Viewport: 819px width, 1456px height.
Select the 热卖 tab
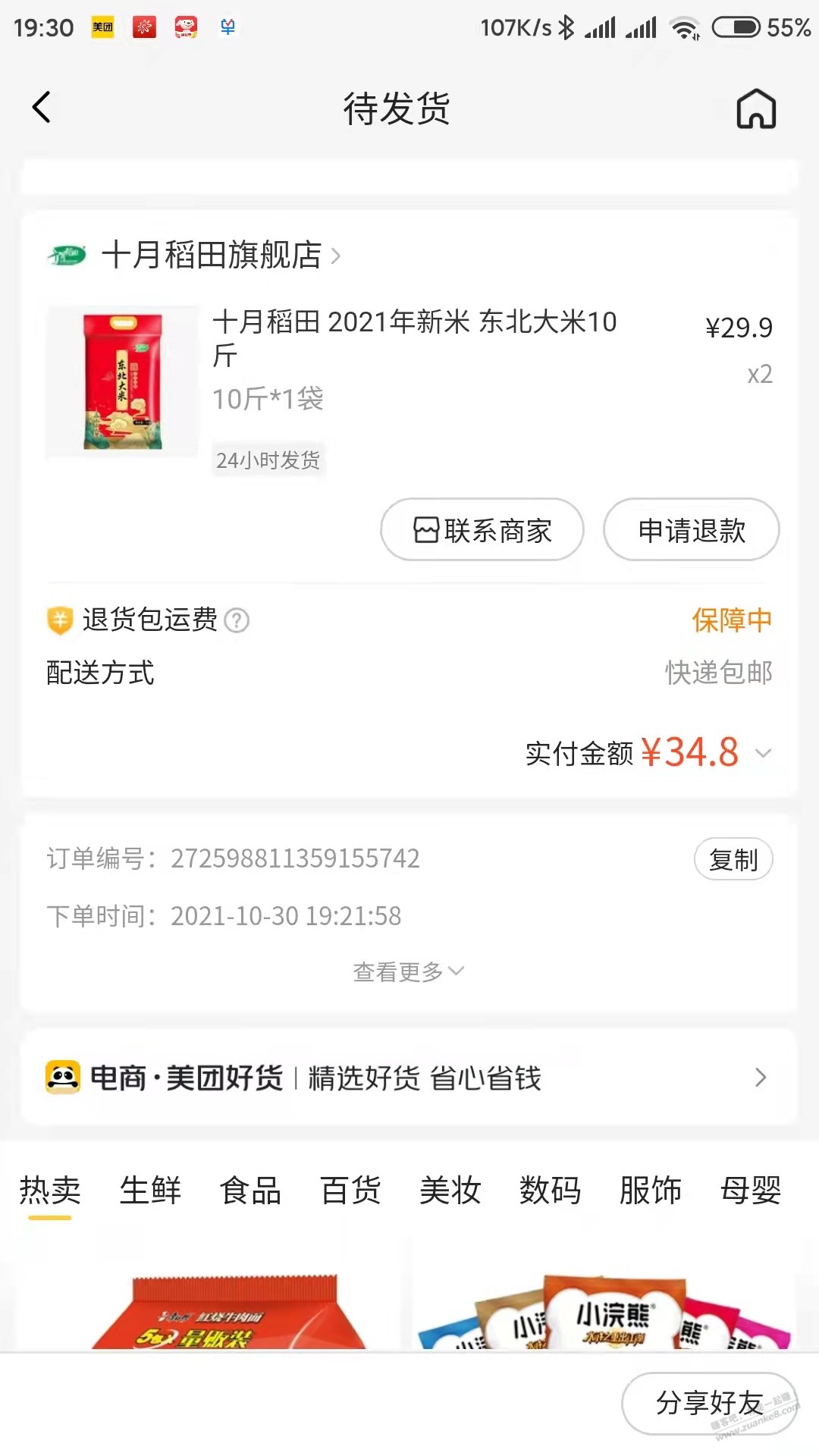[x=50, y=1190]
